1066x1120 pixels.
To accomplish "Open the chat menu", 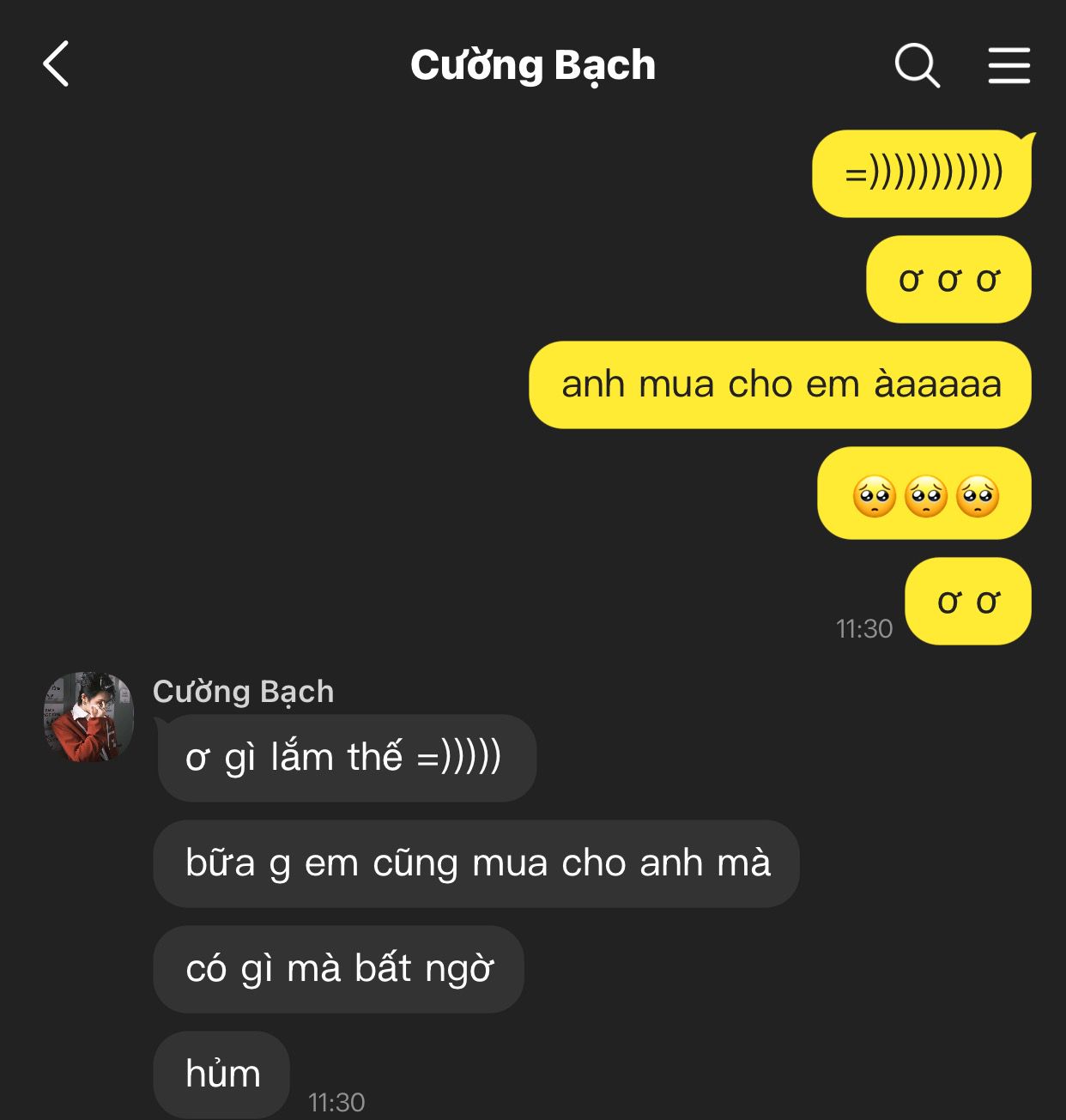I will pos(1008,65).
